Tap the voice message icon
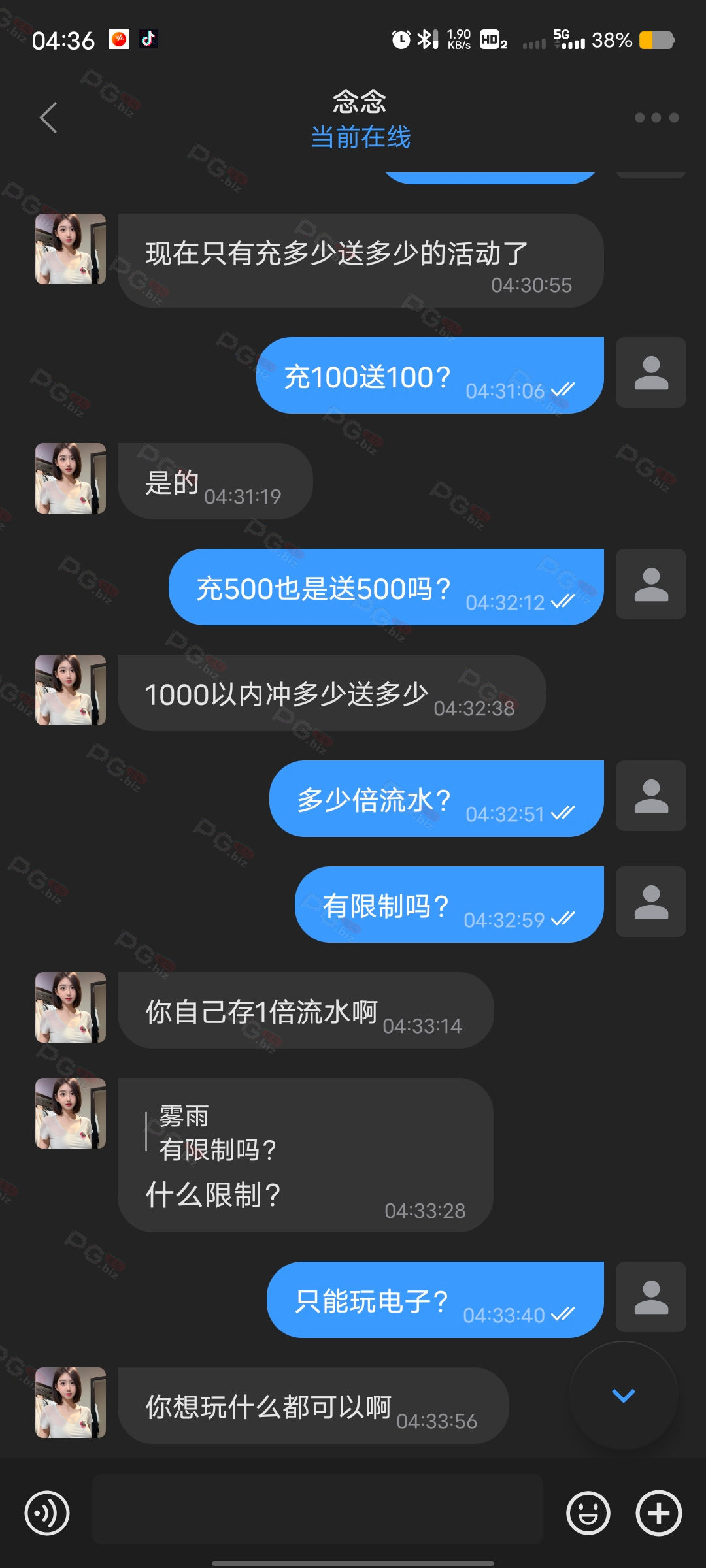This screenshot has height=1568, width=706. (47, 1512)
